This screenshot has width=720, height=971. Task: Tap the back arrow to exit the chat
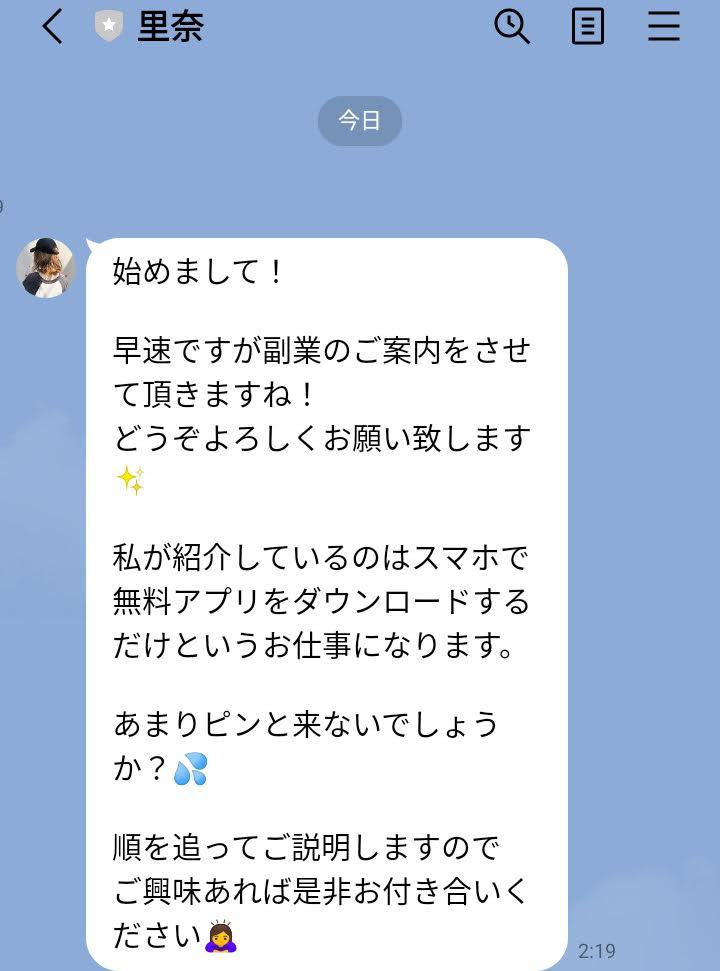(x=50, y=28)
